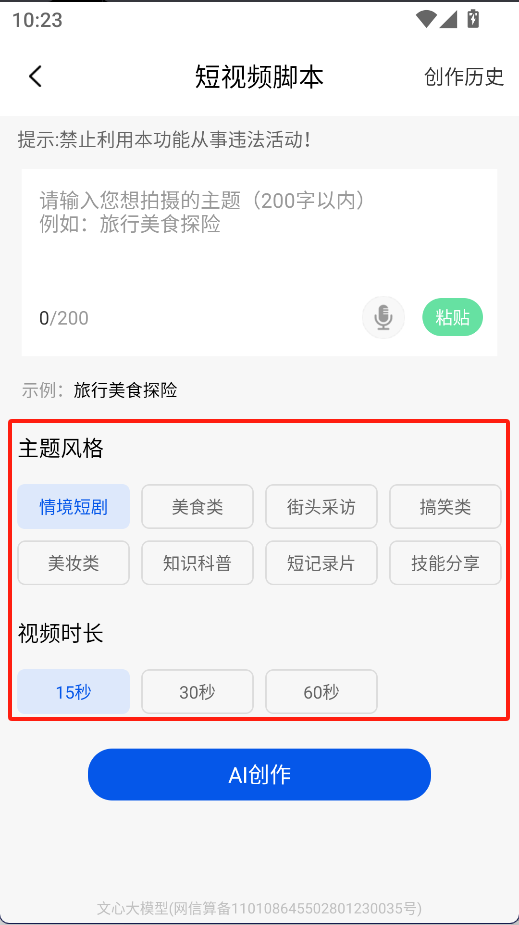Set video duration to 30秒
The height and width of the screenshot is (925, 519).
point(198,691)
